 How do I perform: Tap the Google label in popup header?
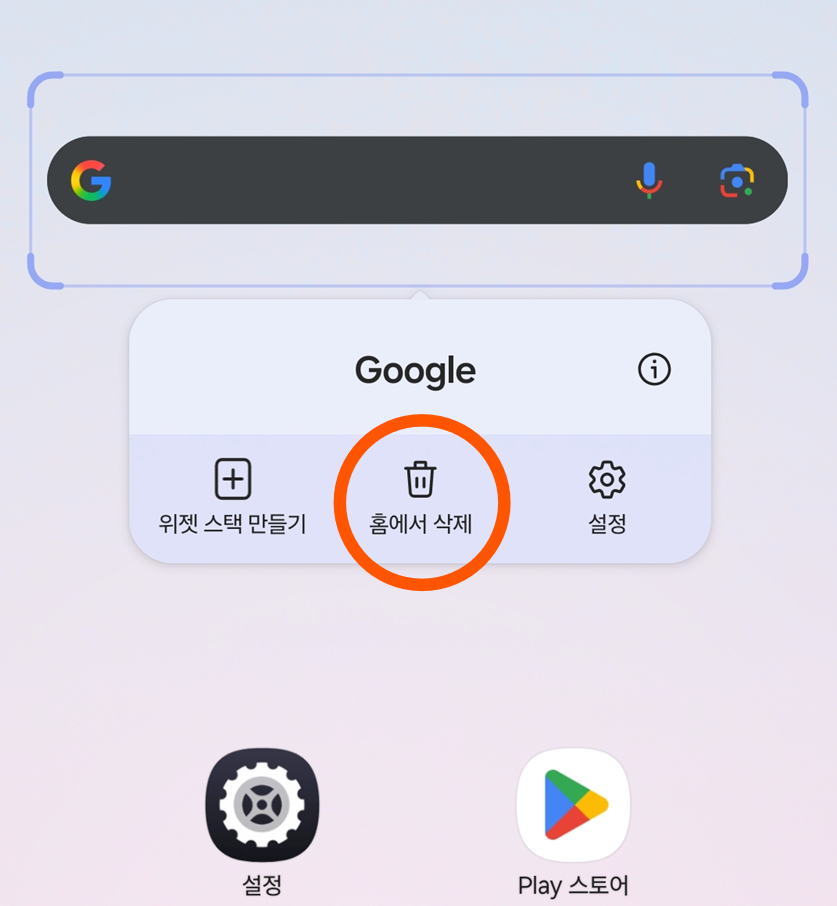point(414,370)
